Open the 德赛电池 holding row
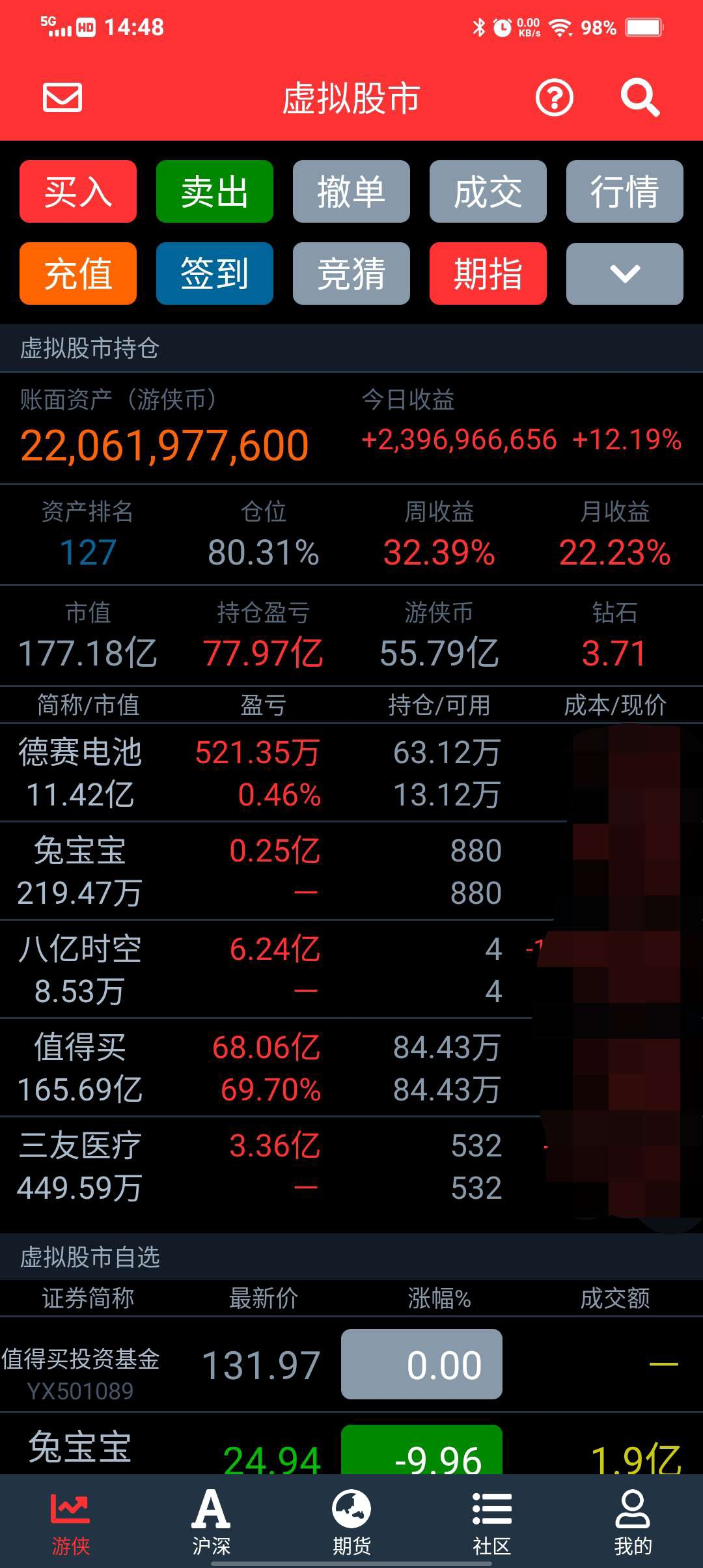Viewport: 703px width, 1568px height. (x=351, y=773)
